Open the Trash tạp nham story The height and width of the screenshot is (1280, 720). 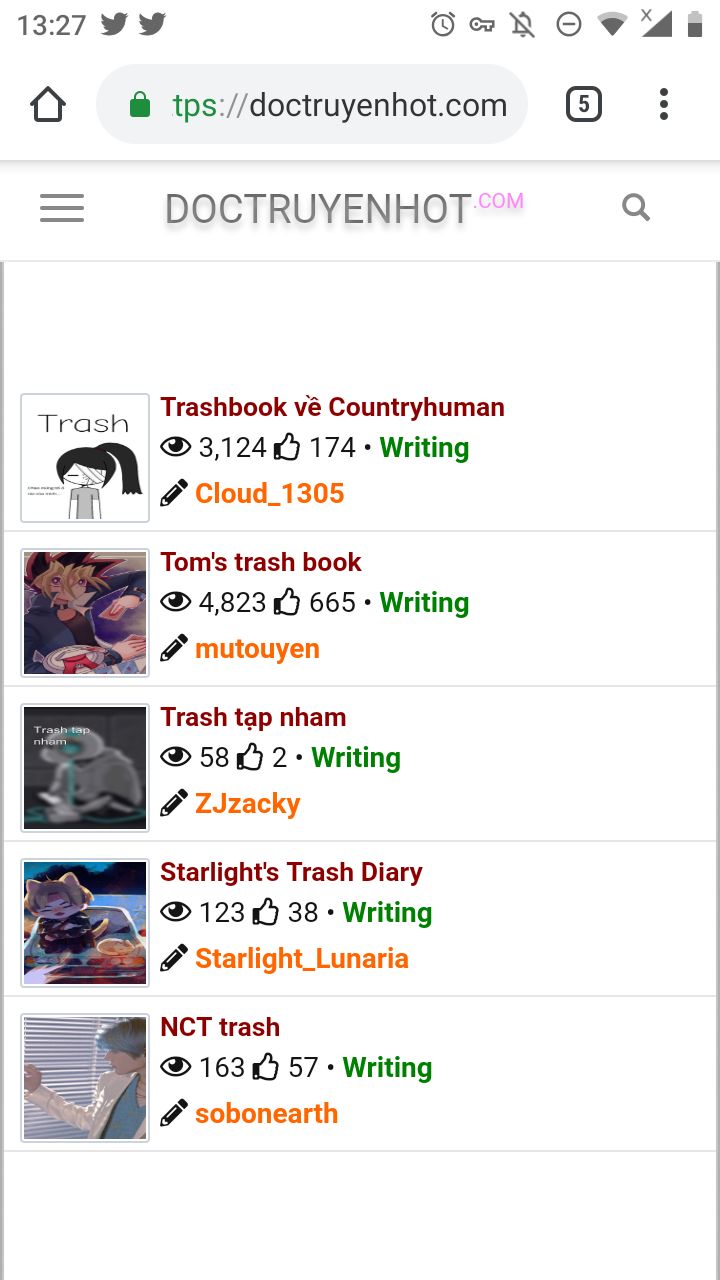pos(253,717)
